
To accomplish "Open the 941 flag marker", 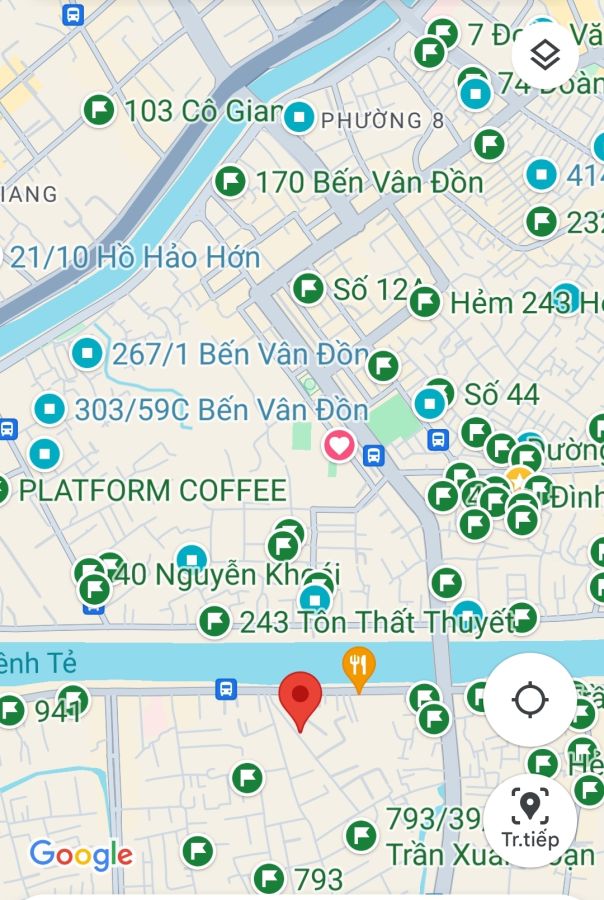I will [x=12, y=711].
